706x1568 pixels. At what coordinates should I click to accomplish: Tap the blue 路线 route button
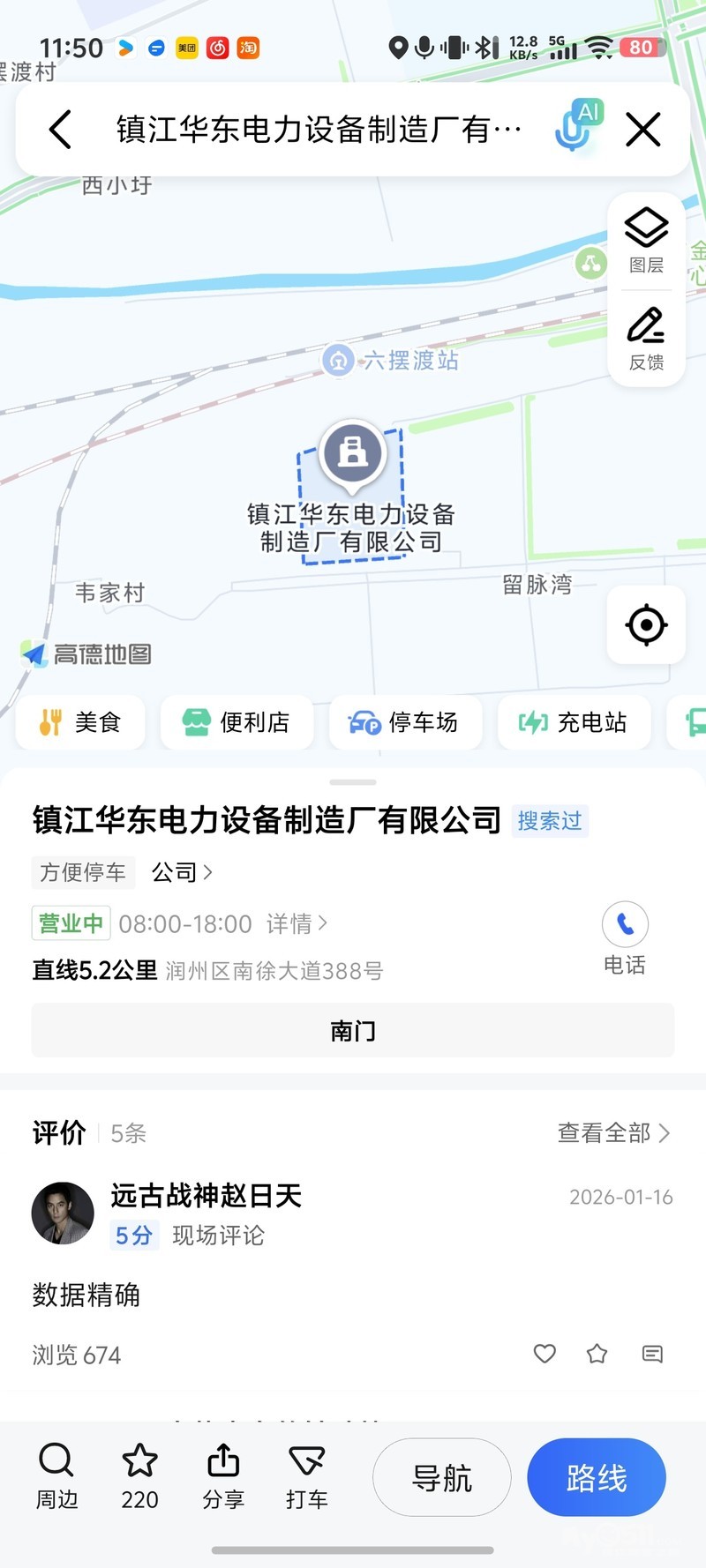pyautogui.click(x=597, y=1477)
